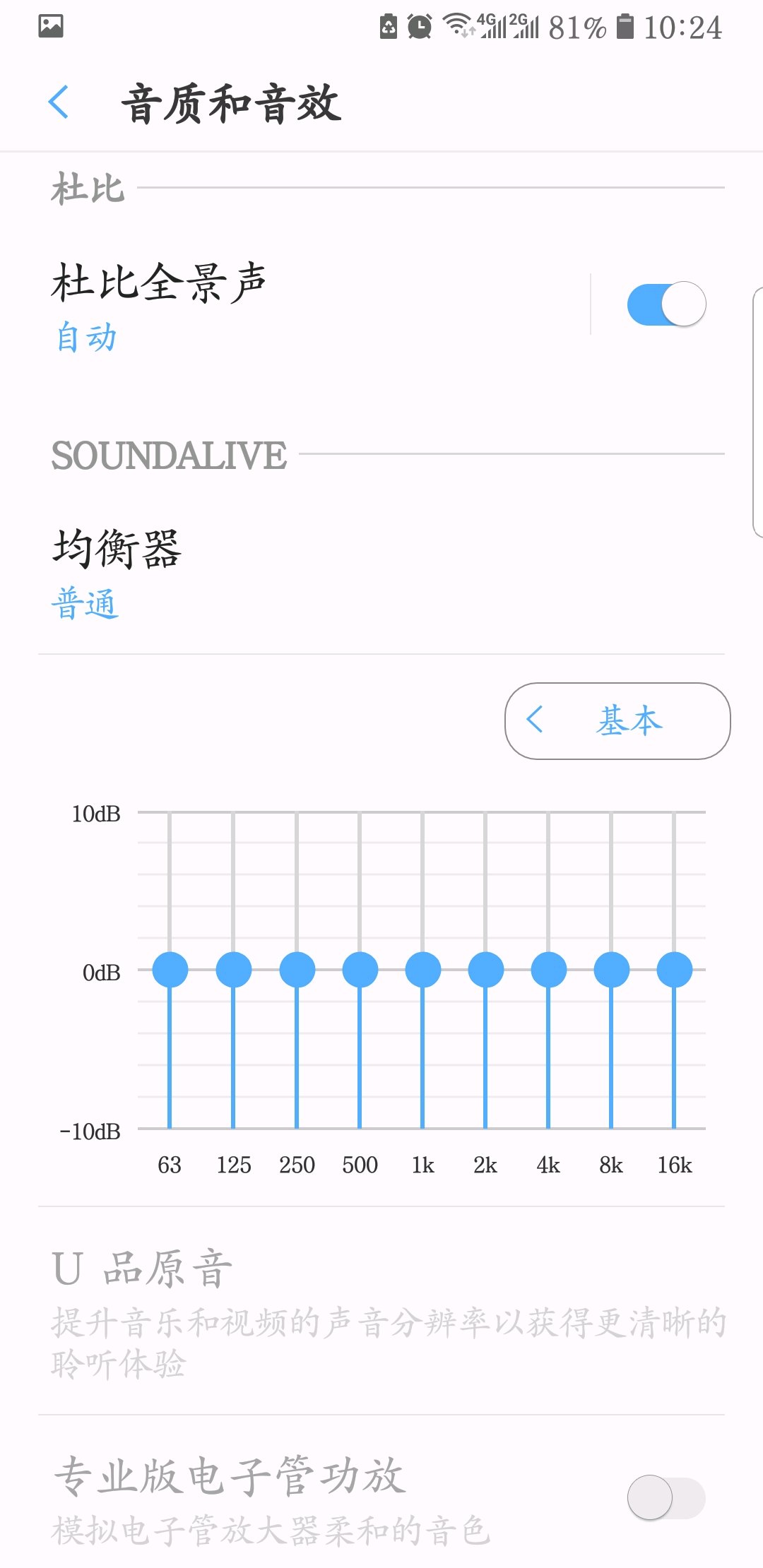
Task: Tap the 250 Hz band slider handle
Action: (x=297, y=970)
